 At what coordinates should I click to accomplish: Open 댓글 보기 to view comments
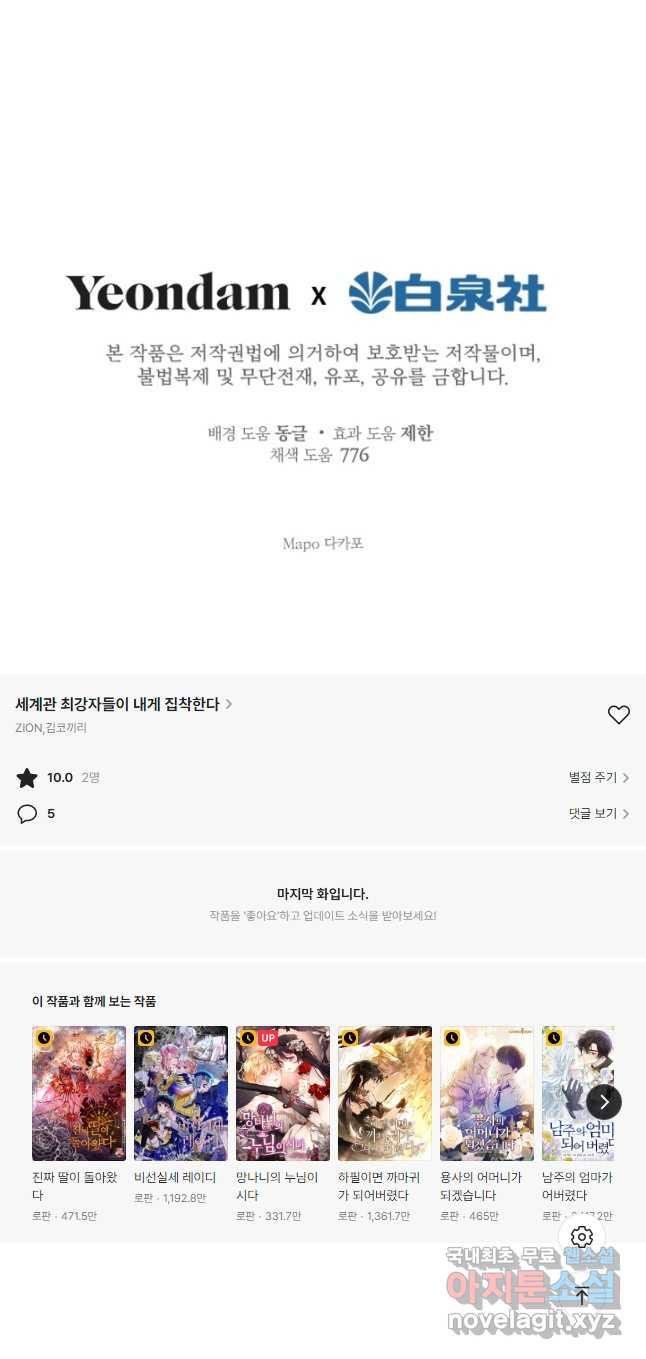598,814
